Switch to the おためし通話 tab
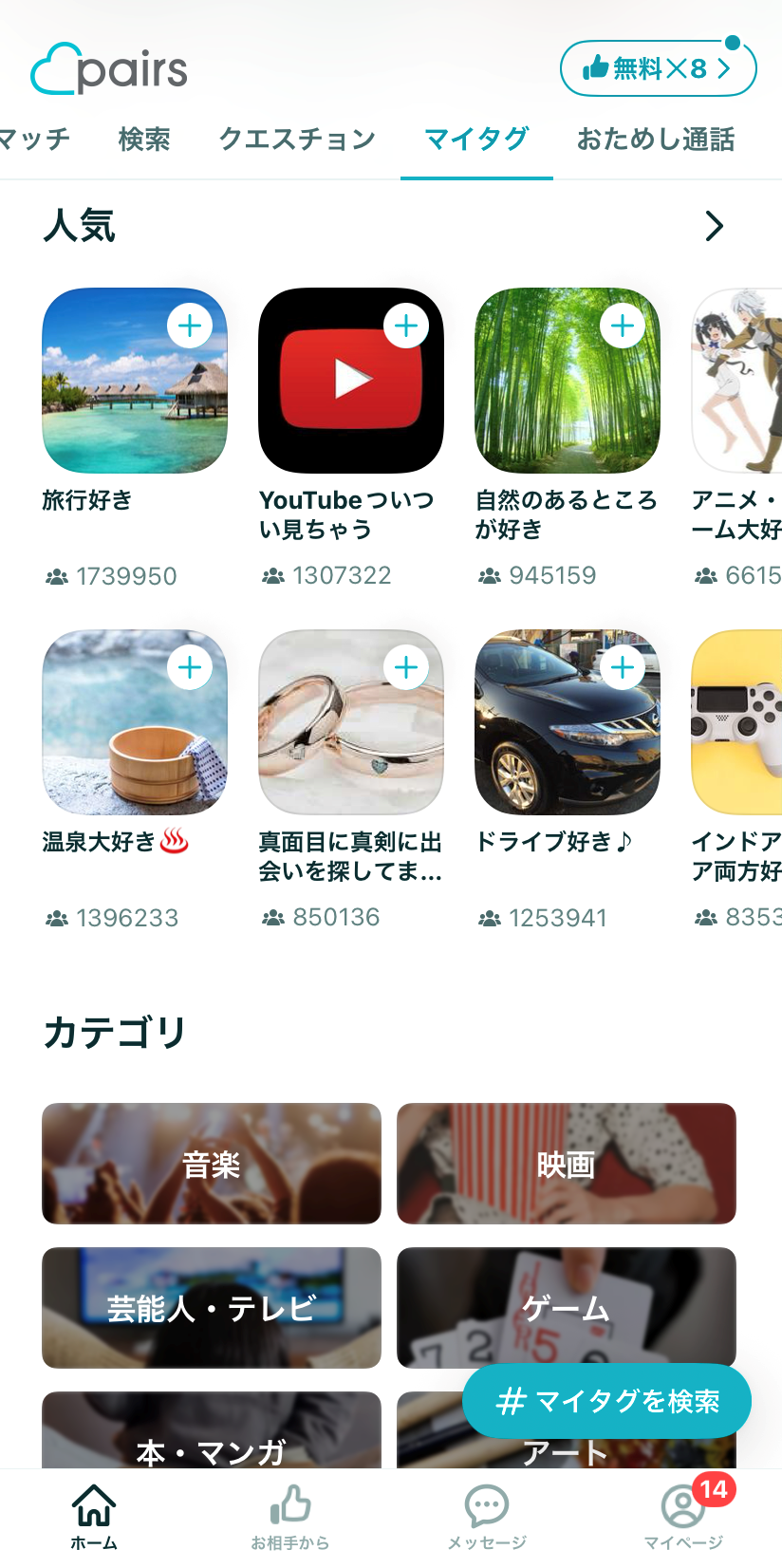Image resolution: width=782 pixels, height=1568 pixels. (656, 140)
